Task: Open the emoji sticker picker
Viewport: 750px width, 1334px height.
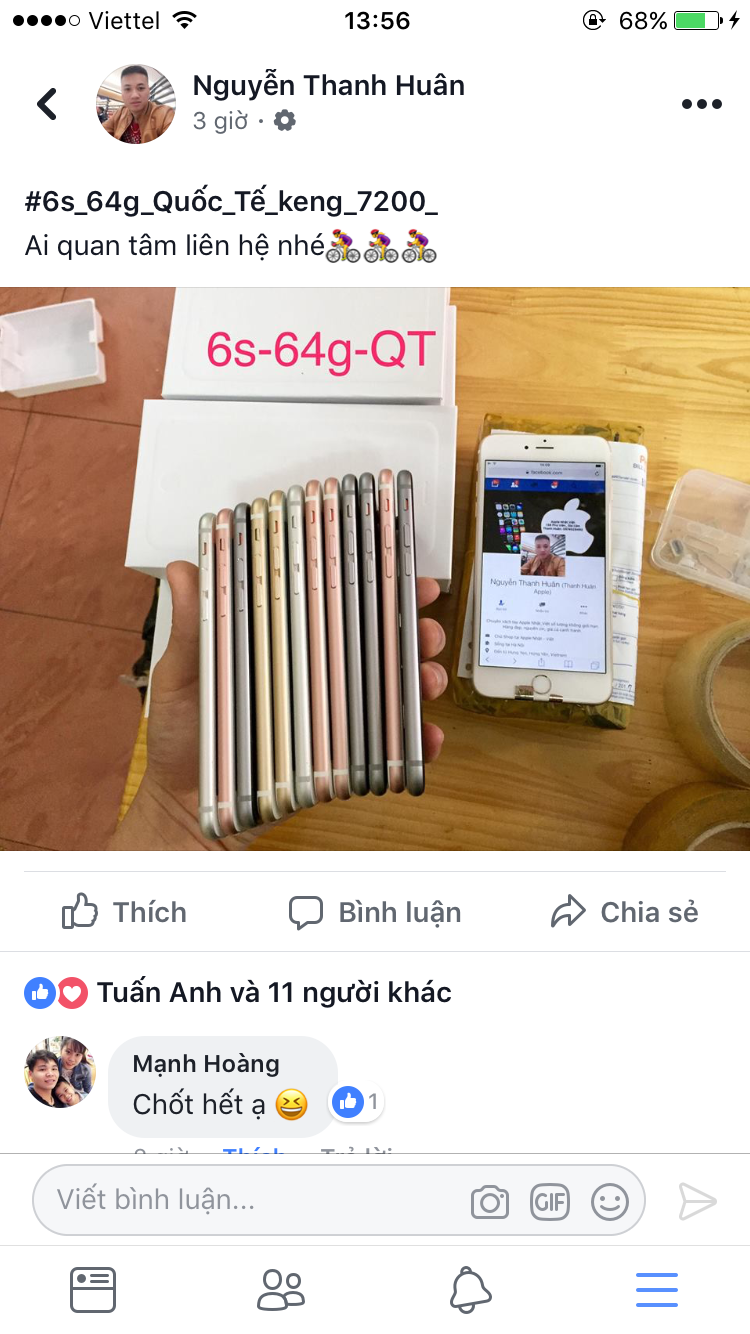Action: (x=610, y=1201)
